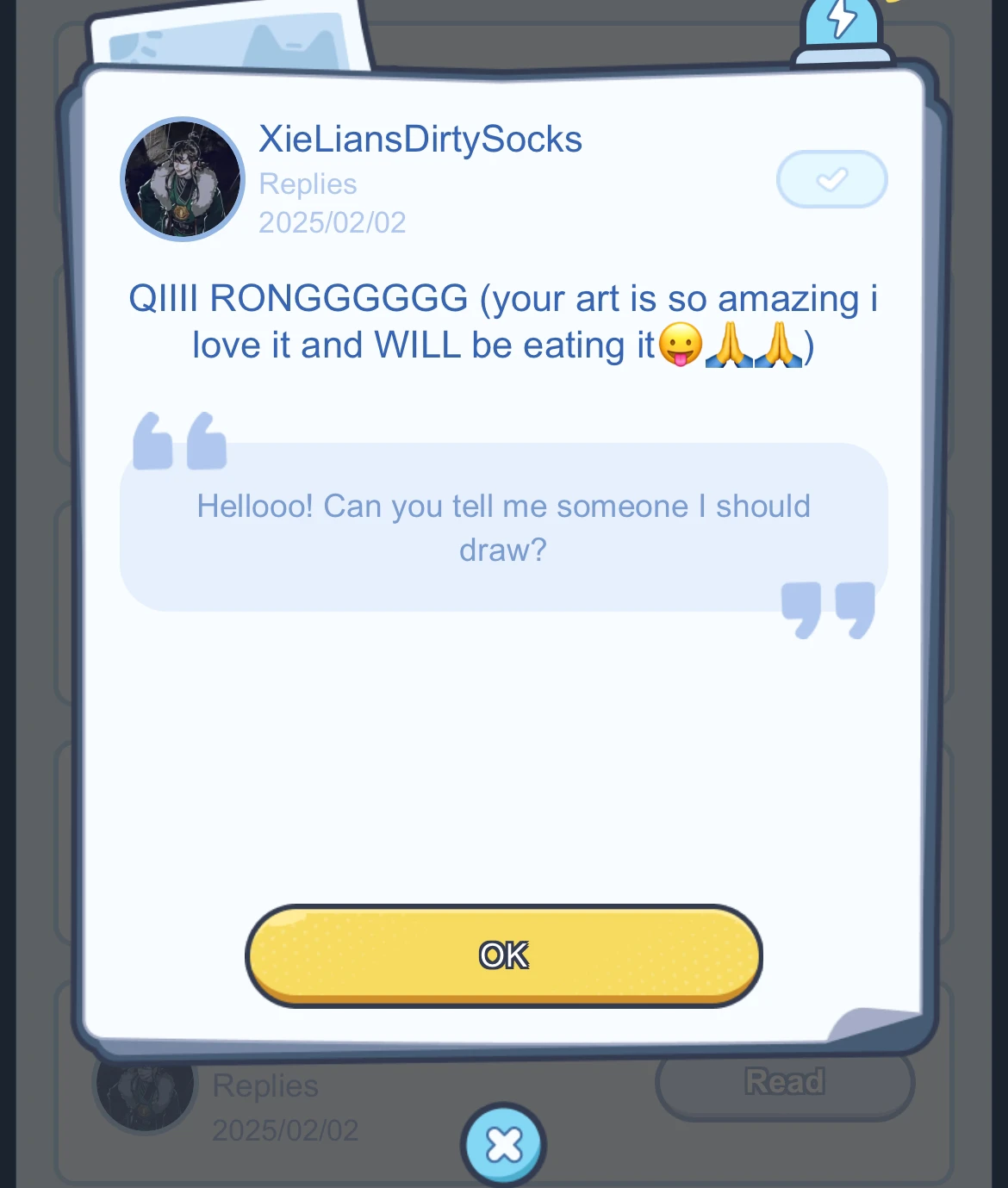The image size is (1008, 1188).
Task: Tap the checkmark button beside the username
Action: pos(831,179)
